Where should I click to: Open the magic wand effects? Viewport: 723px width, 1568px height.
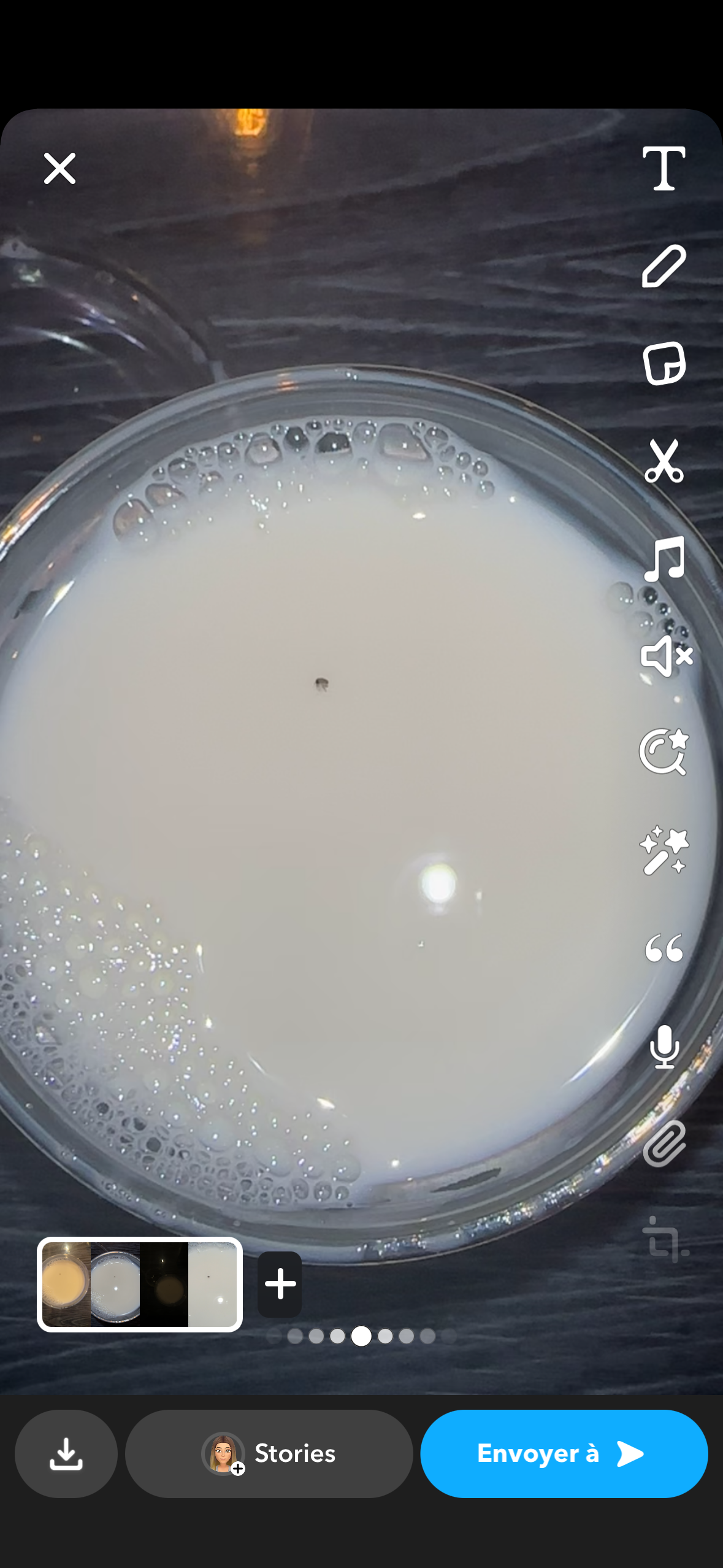click(664, 850)
